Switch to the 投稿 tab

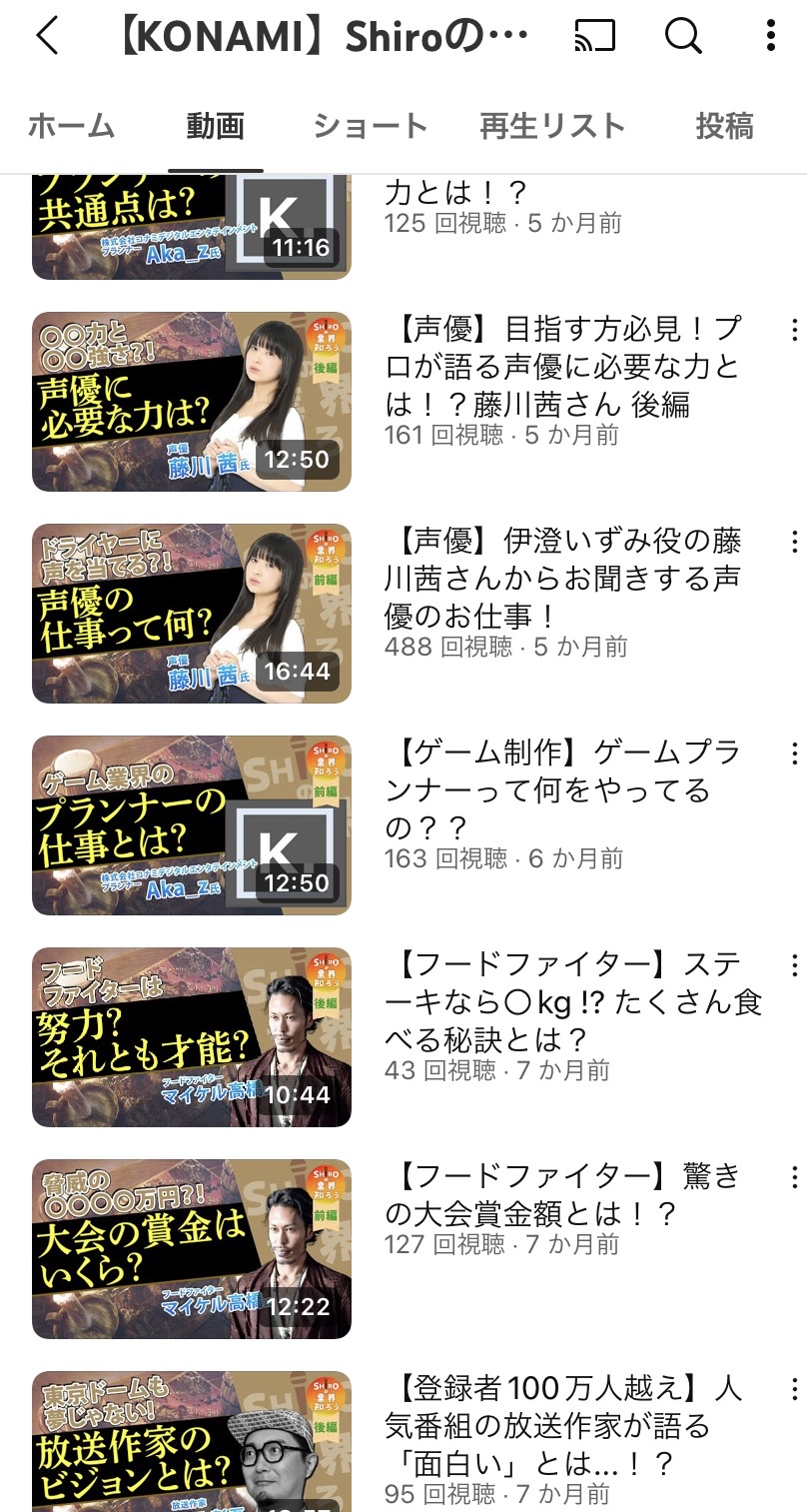point(724,127)
